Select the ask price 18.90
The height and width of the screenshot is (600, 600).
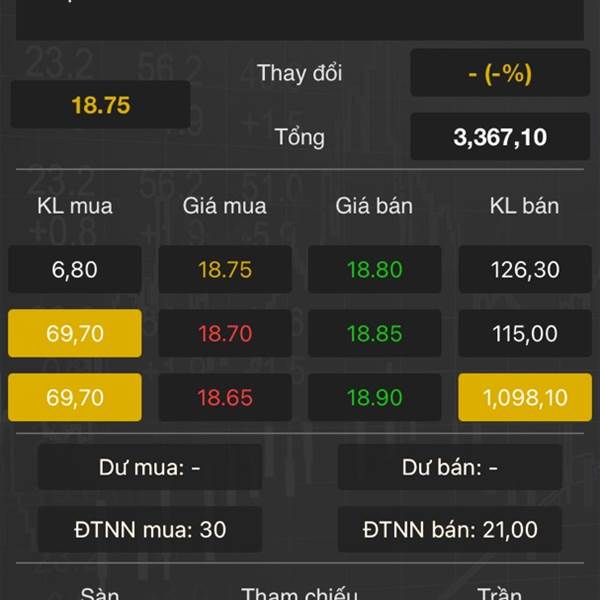(374, 398)
